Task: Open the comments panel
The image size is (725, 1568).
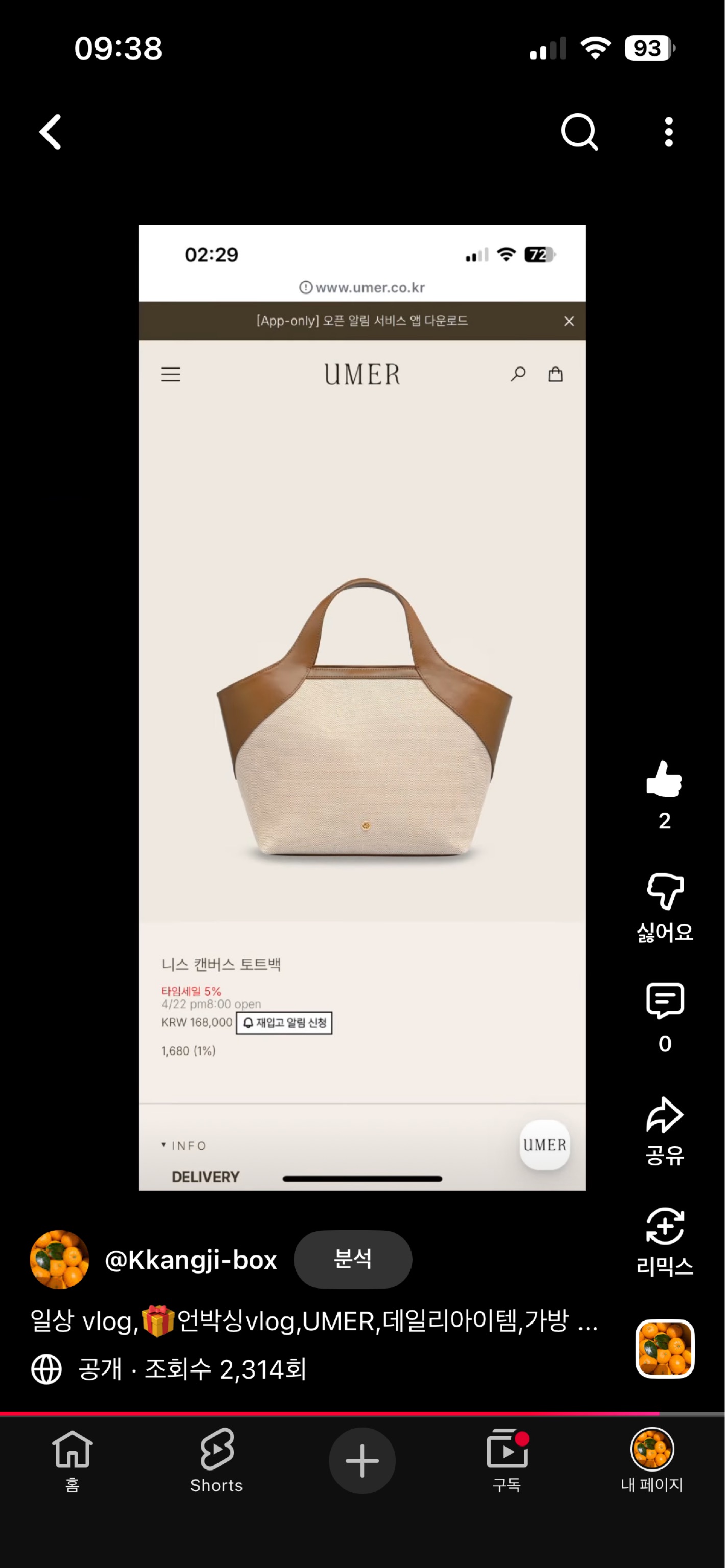Action: pos(664,1001)
